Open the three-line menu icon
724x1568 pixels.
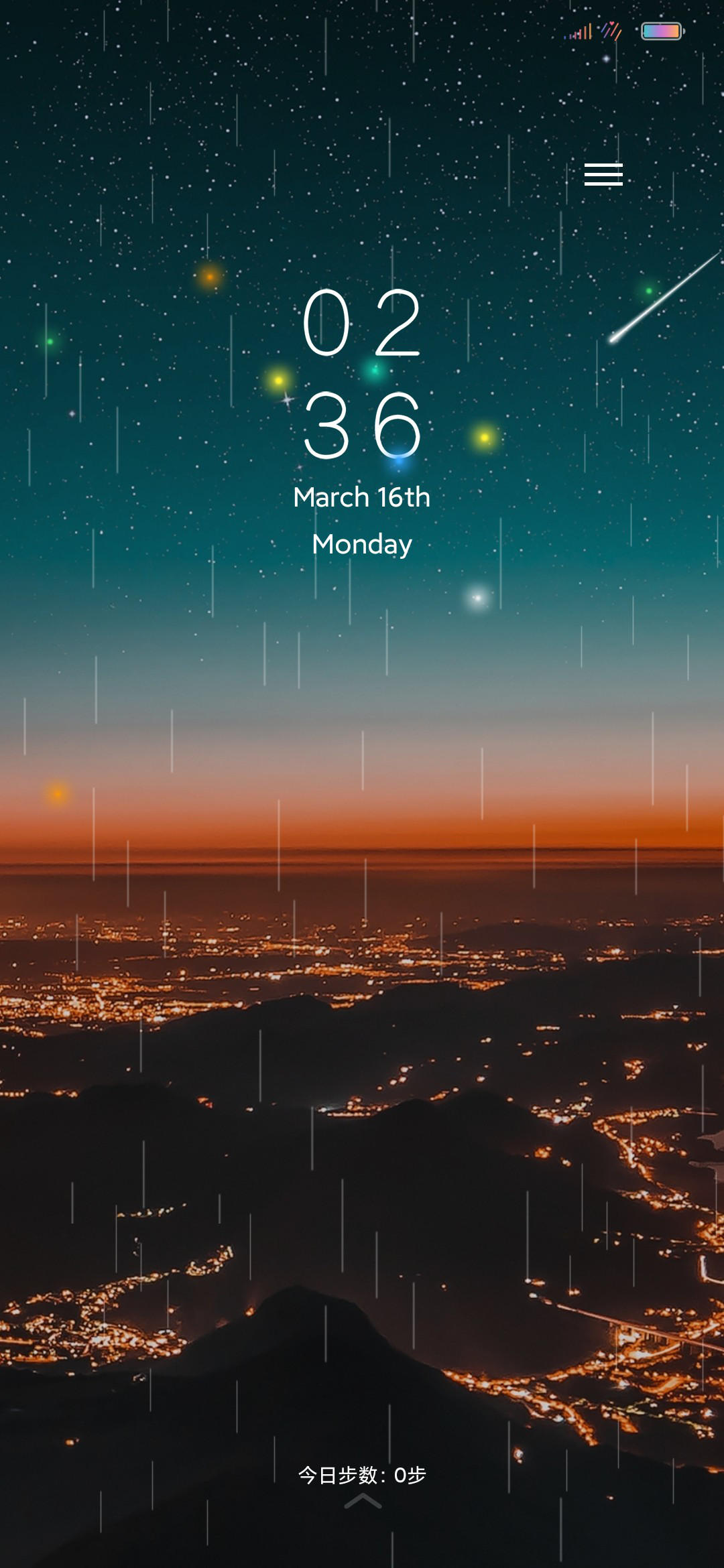tap(603, 174)
